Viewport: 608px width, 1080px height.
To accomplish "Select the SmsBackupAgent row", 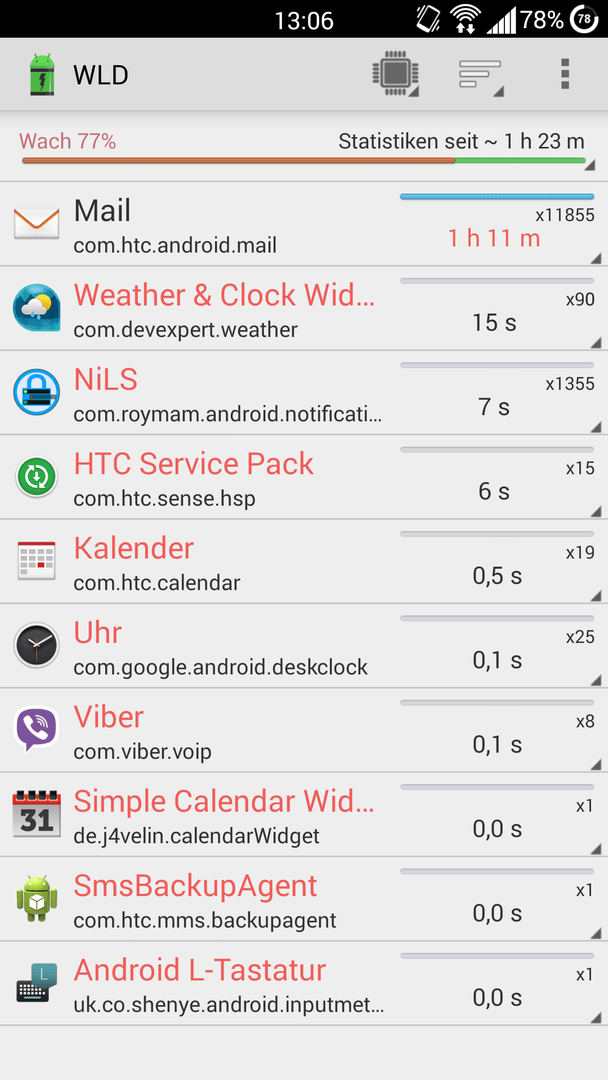I will click(x=304, y=899).
